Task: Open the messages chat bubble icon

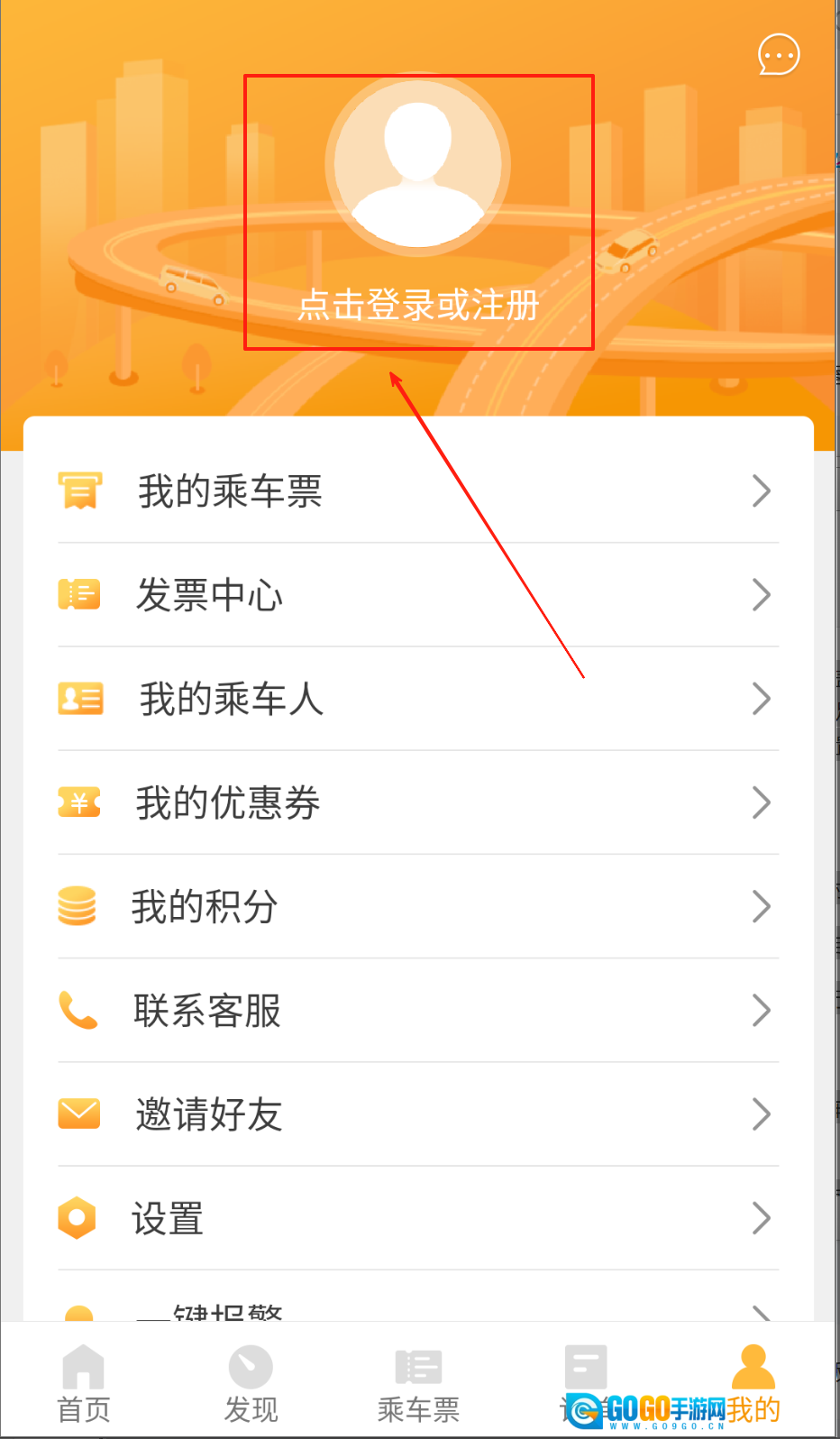Action: (x=778, y=56)
